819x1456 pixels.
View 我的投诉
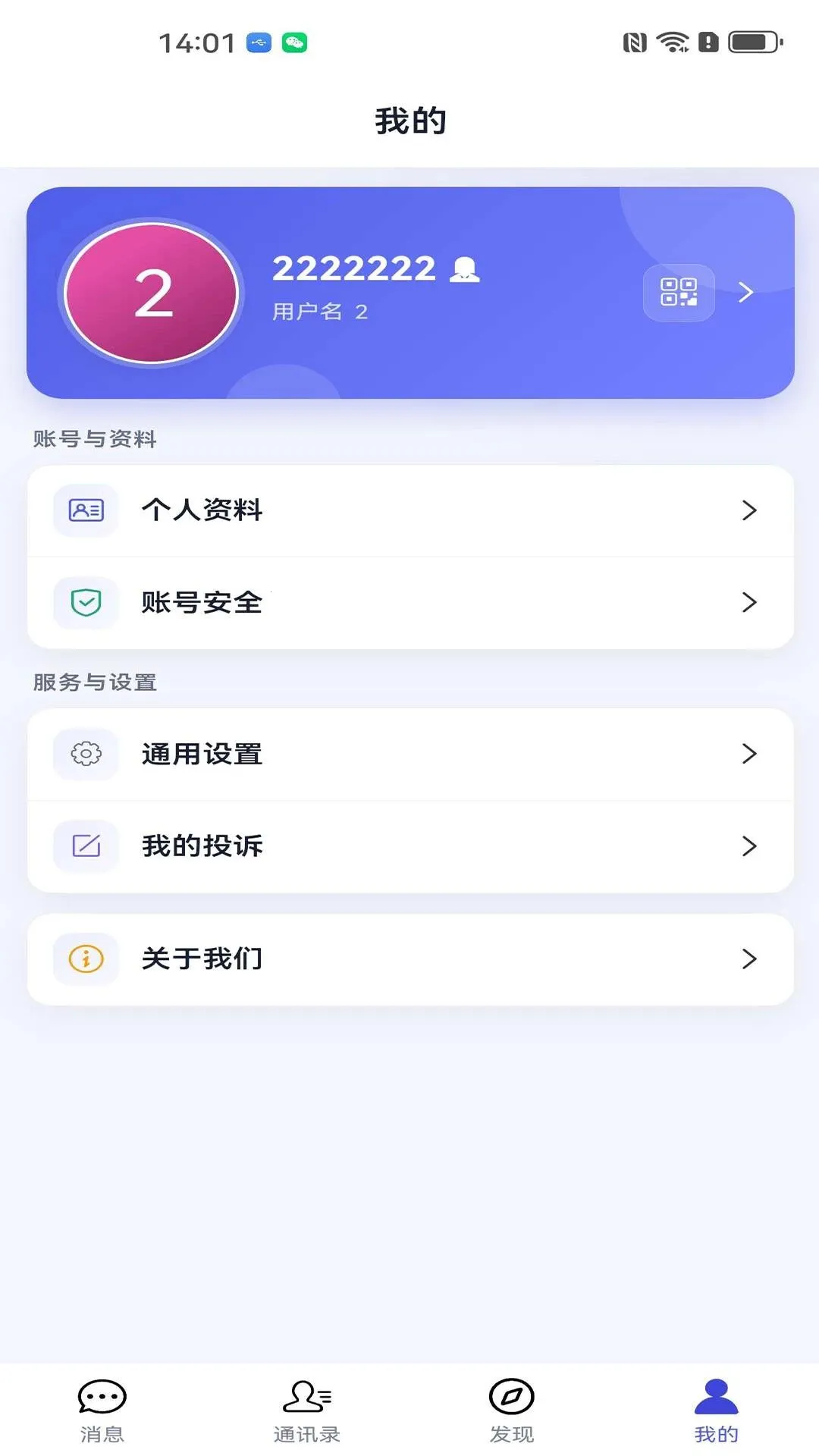(410, 846)
